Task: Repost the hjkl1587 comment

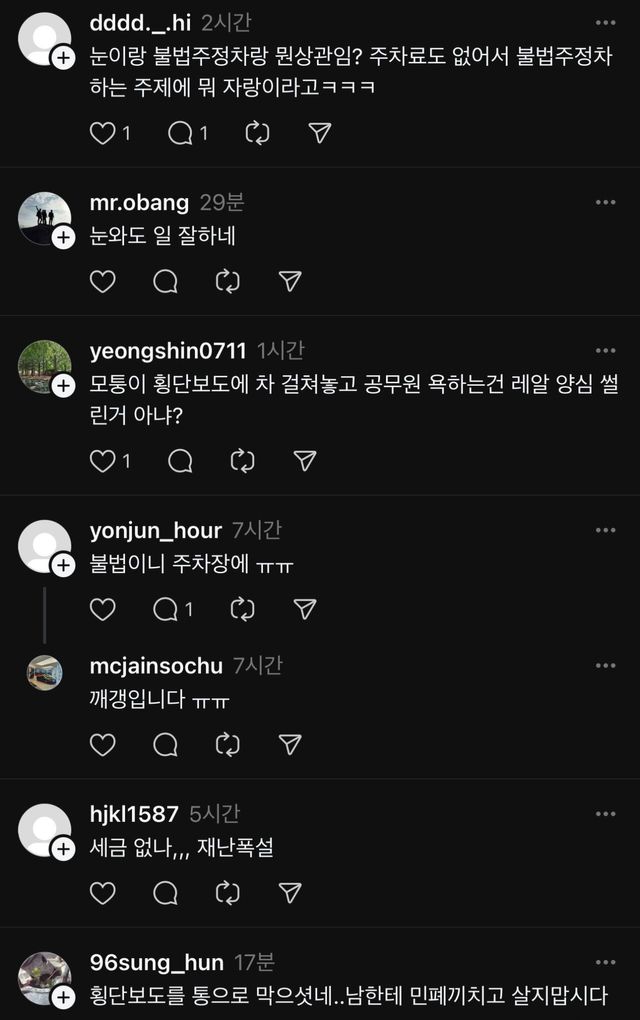Action: pos(228,893)
